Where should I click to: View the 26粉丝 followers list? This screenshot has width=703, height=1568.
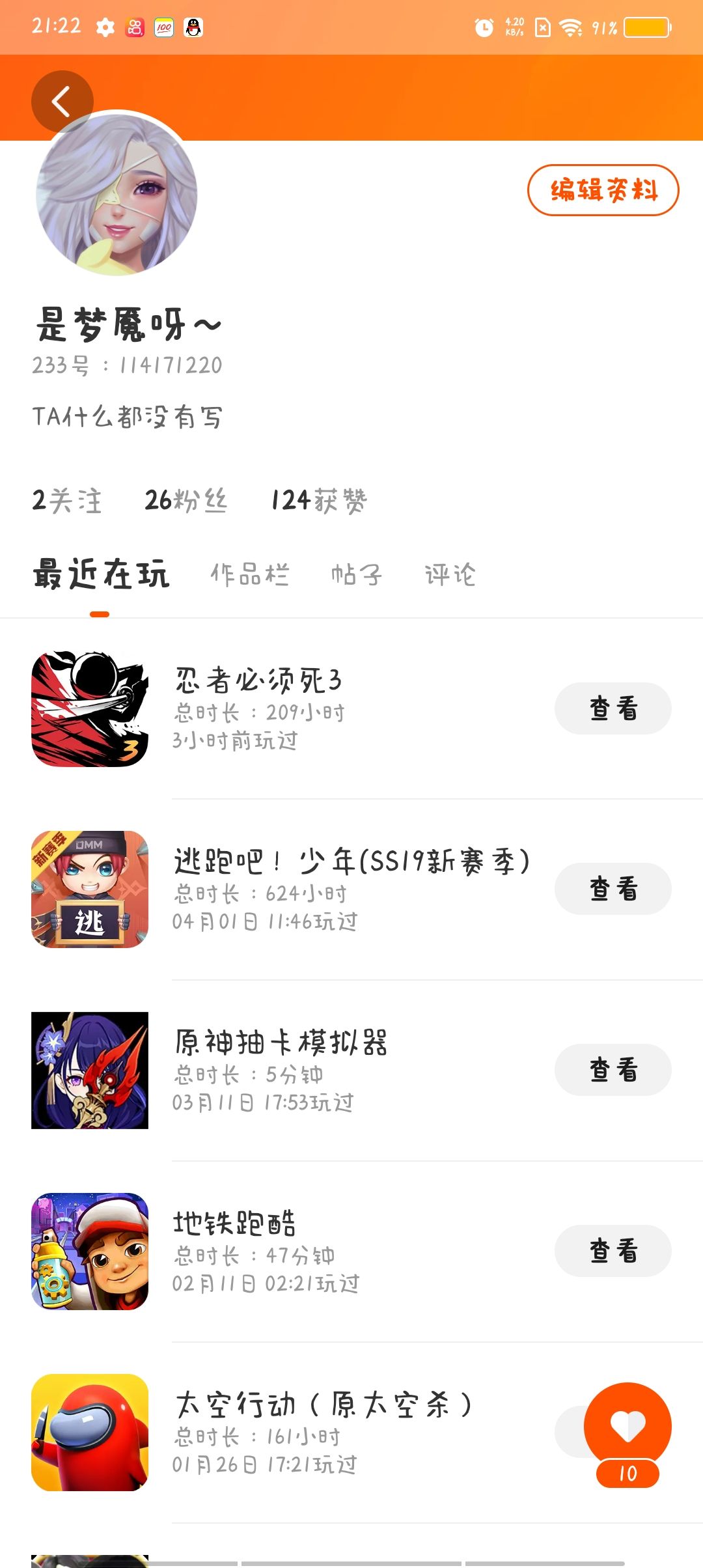point(186,501)
